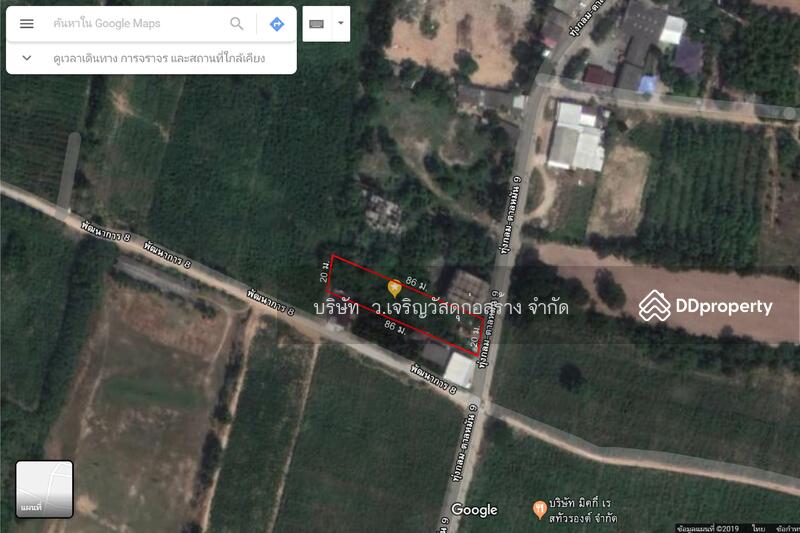Tap the magnifier search icon
The image size is (800, 533).
[237, 23]
